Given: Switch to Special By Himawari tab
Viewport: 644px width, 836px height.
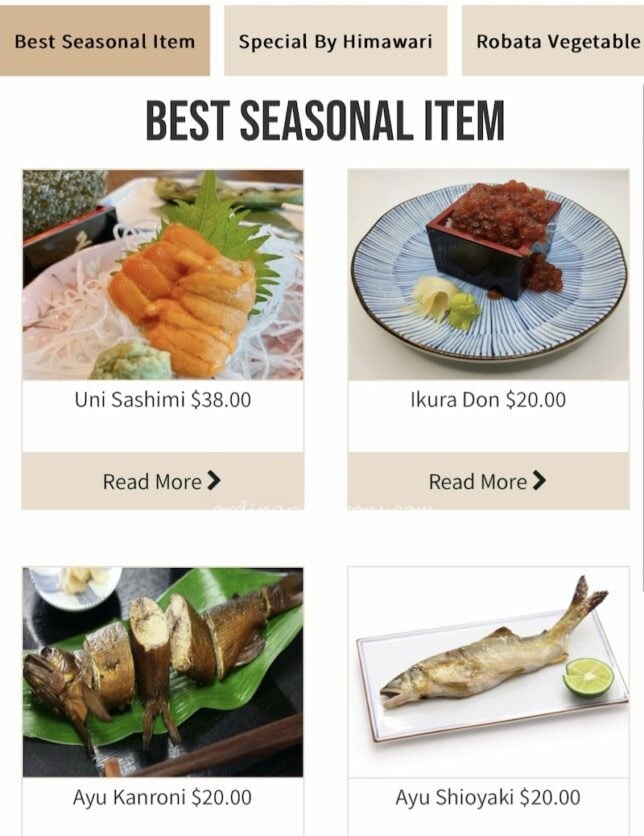Looking at the screenshot, I should 335,41.
